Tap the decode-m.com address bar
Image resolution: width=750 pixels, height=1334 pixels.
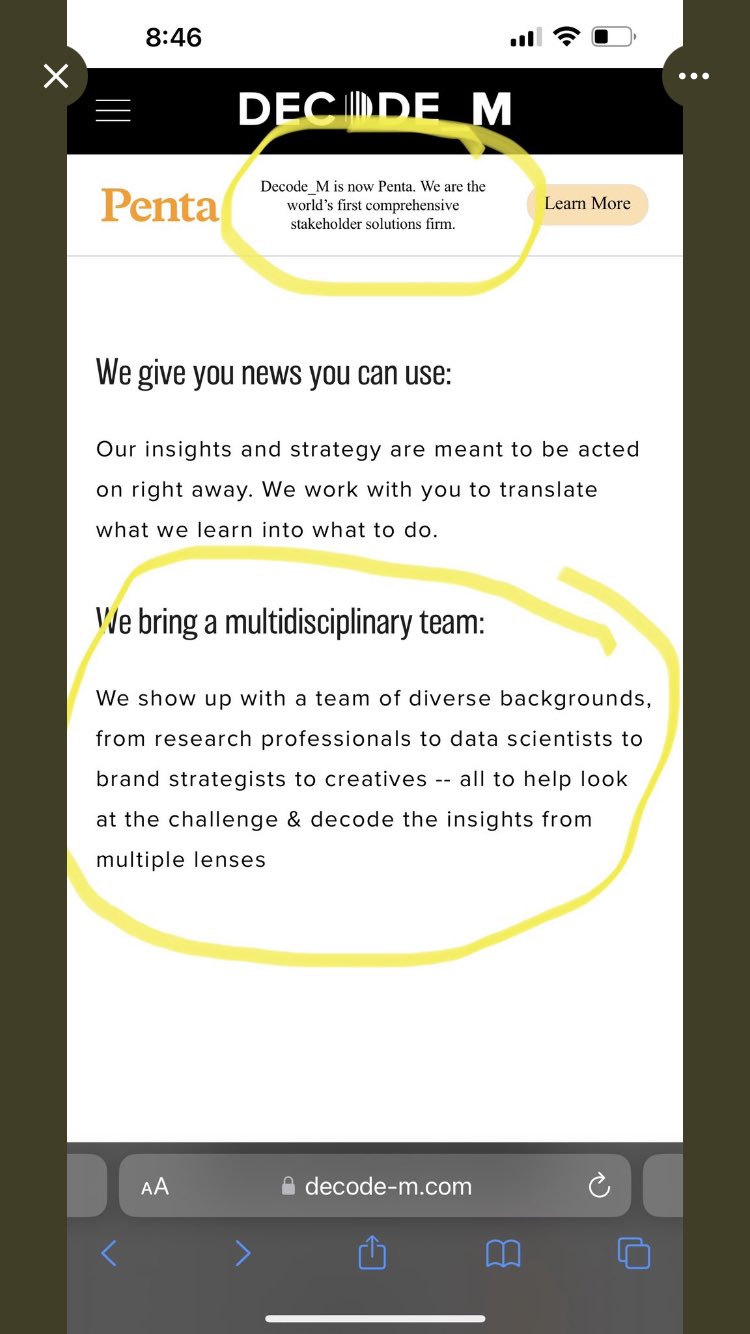(x=388, y=1187)
